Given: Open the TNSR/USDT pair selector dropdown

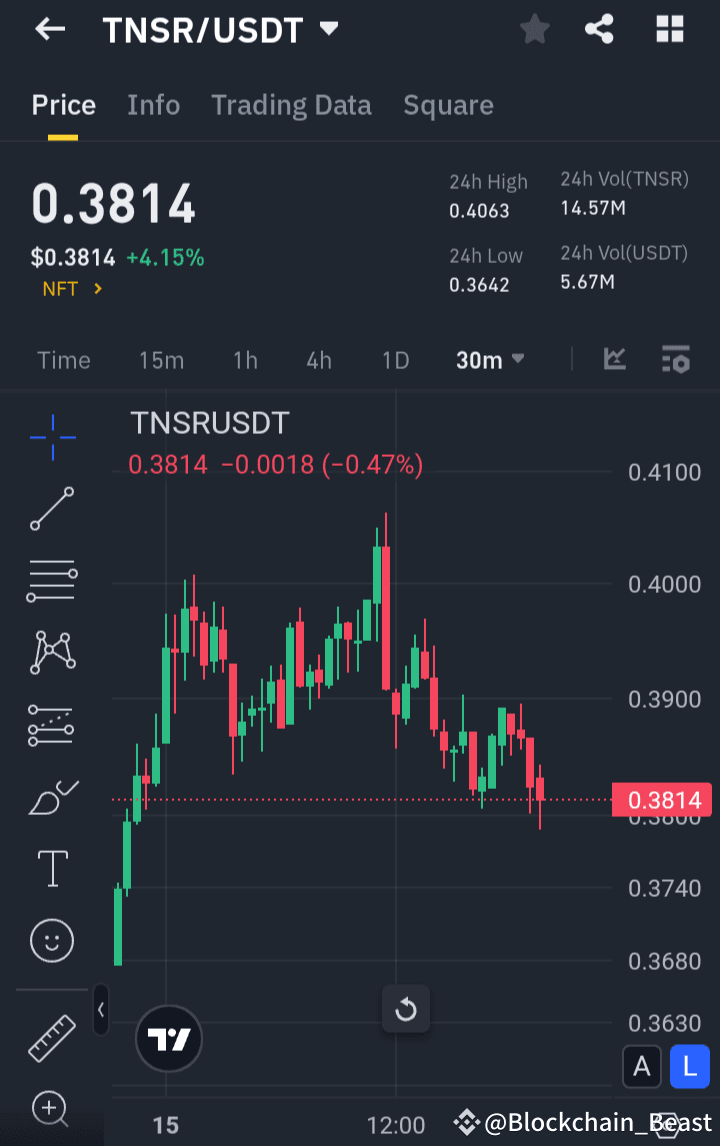Looking at the screenshot, I should [x=216, y=29].
